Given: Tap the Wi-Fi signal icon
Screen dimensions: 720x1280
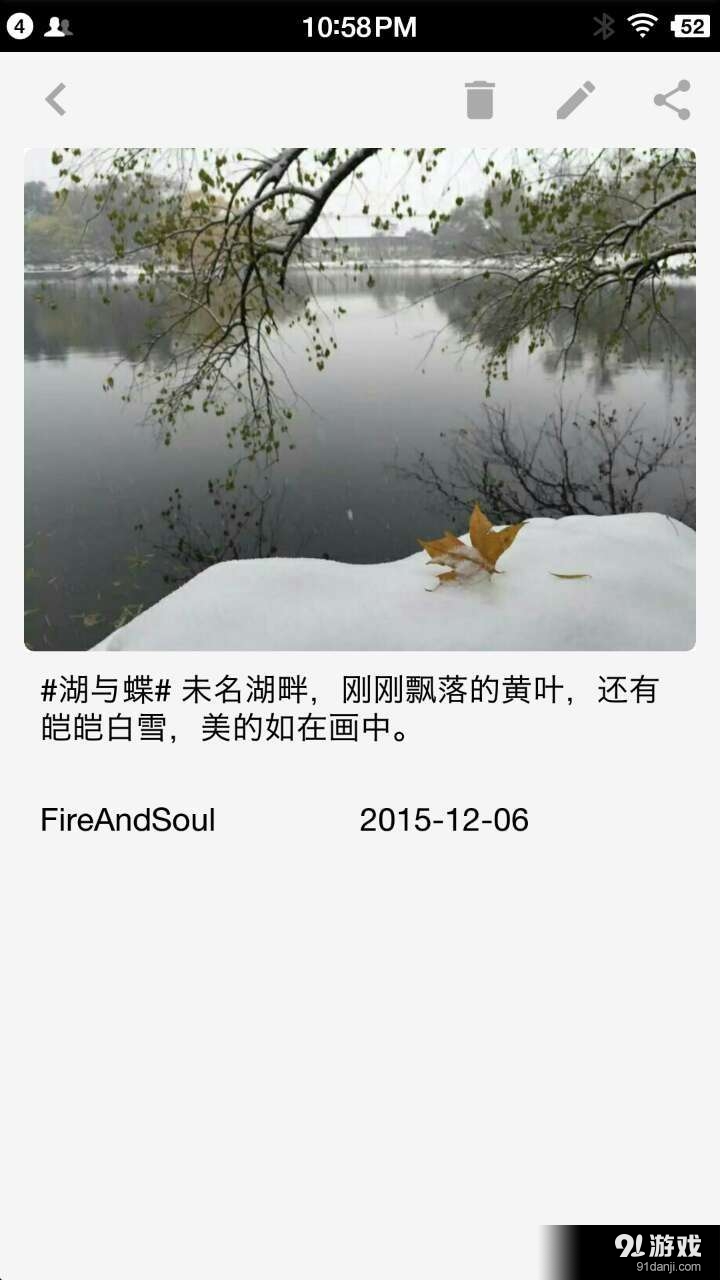Looking at the screenshot, I should click(643, 27).
